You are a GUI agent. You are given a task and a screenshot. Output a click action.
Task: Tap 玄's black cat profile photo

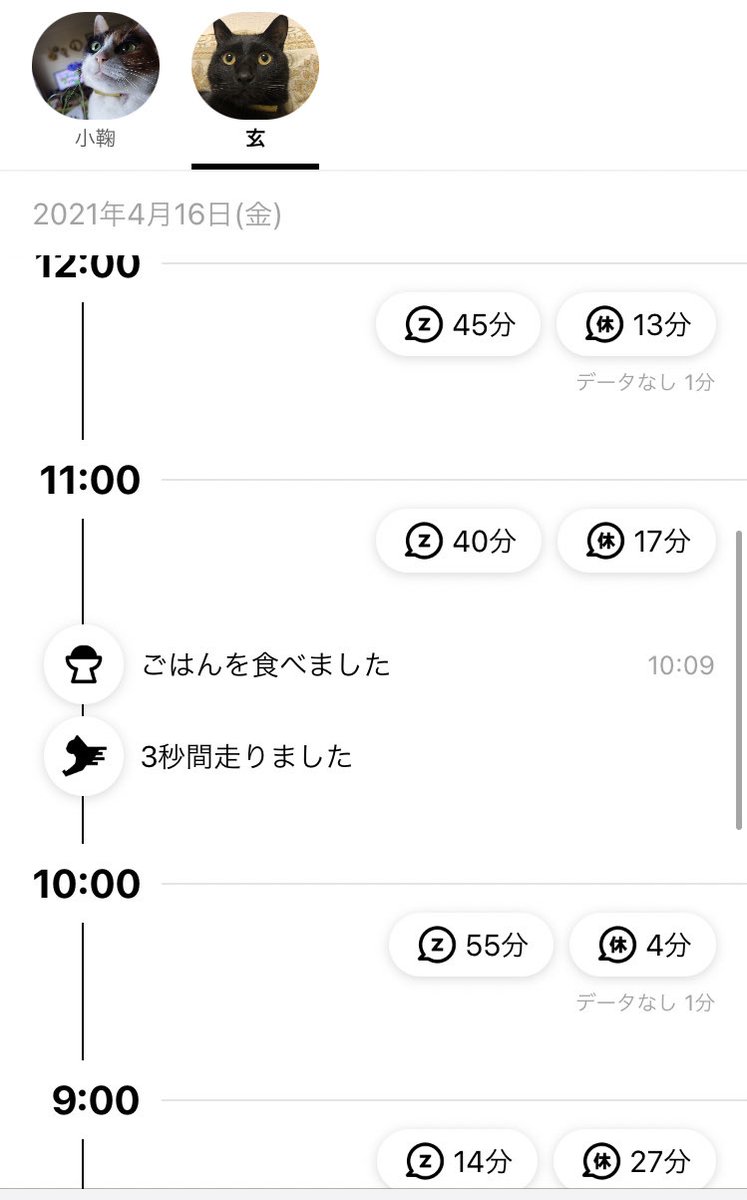point(255,65)
